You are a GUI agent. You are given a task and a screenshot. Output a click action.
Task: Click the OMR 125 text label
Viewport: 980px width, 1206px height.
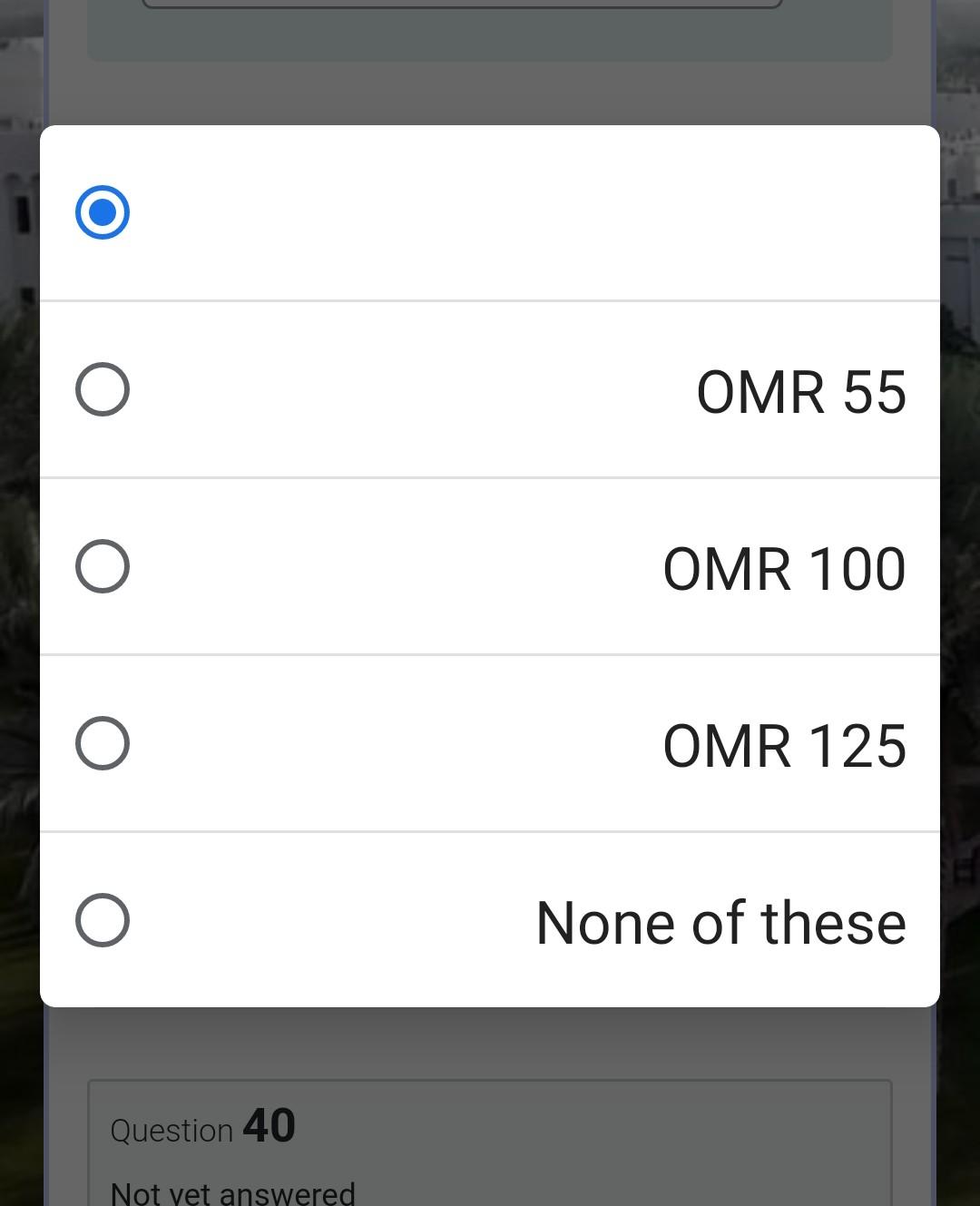click(x=784, y=744)
